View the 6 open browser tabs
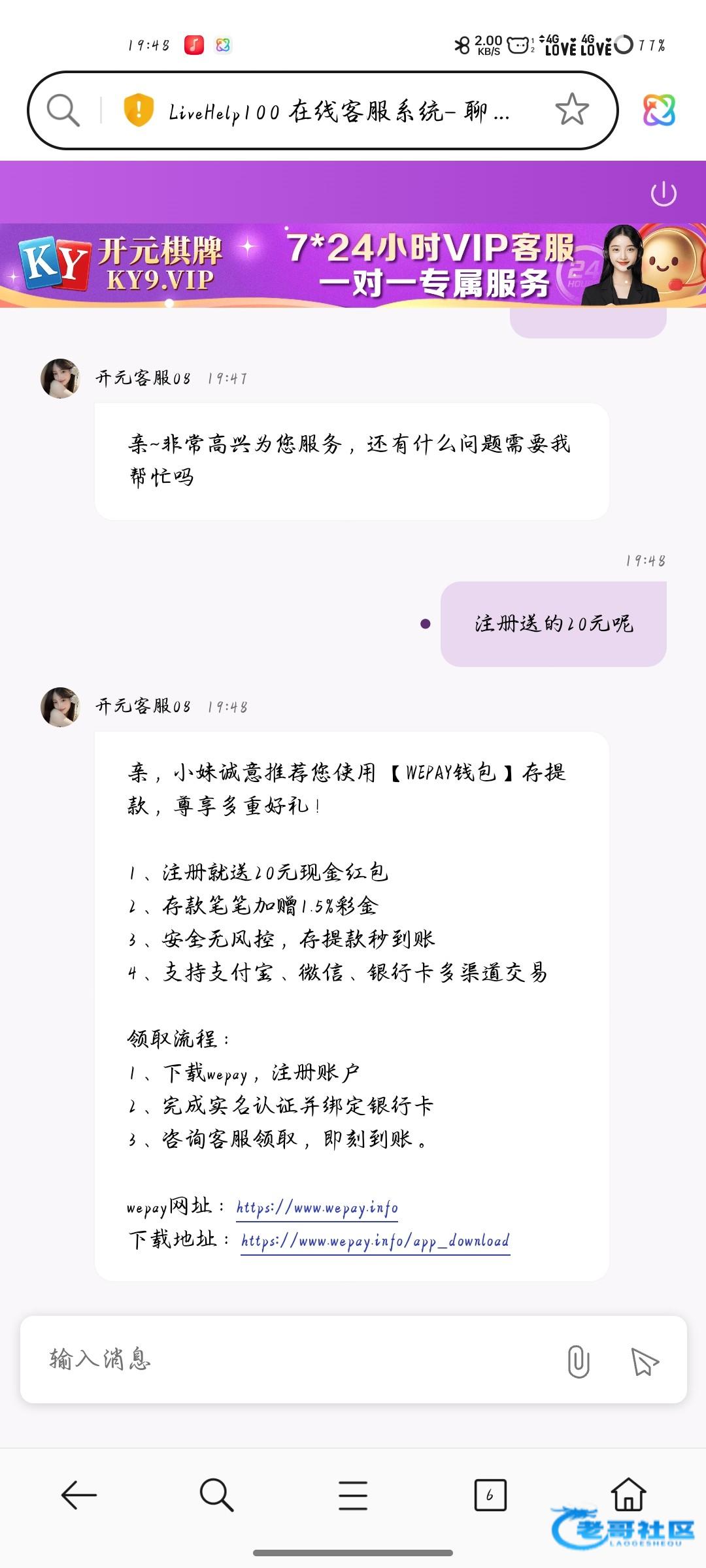Image resolution: width=706 pixels, height=1568 pixels. [490, 1495]
